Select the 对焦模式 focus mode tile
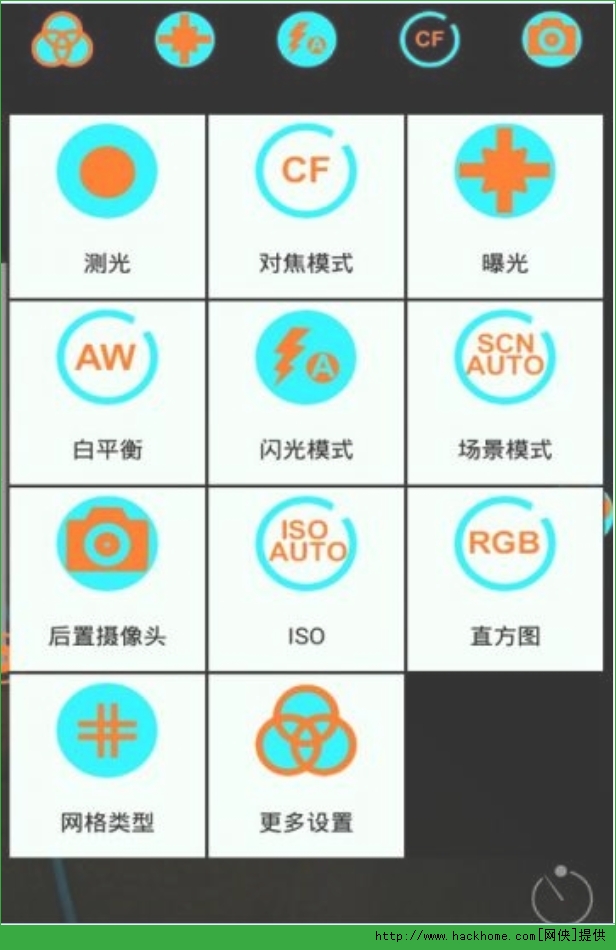Viewport: 616px width, 950px height. click(306, 206)
